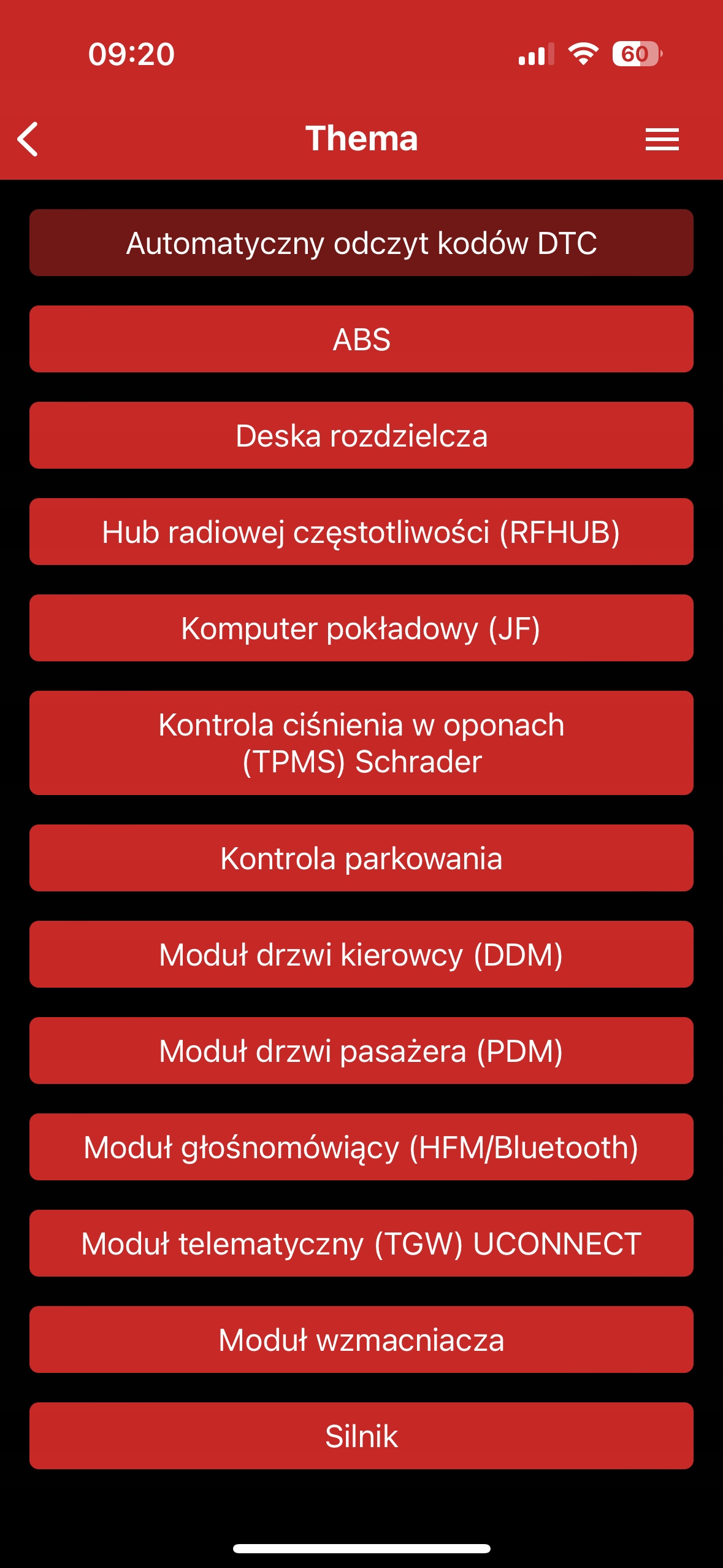This screenshot has height=1568, width=723.
Task: Select Deska rozdzielcza
Action: [x=361, y=436]
